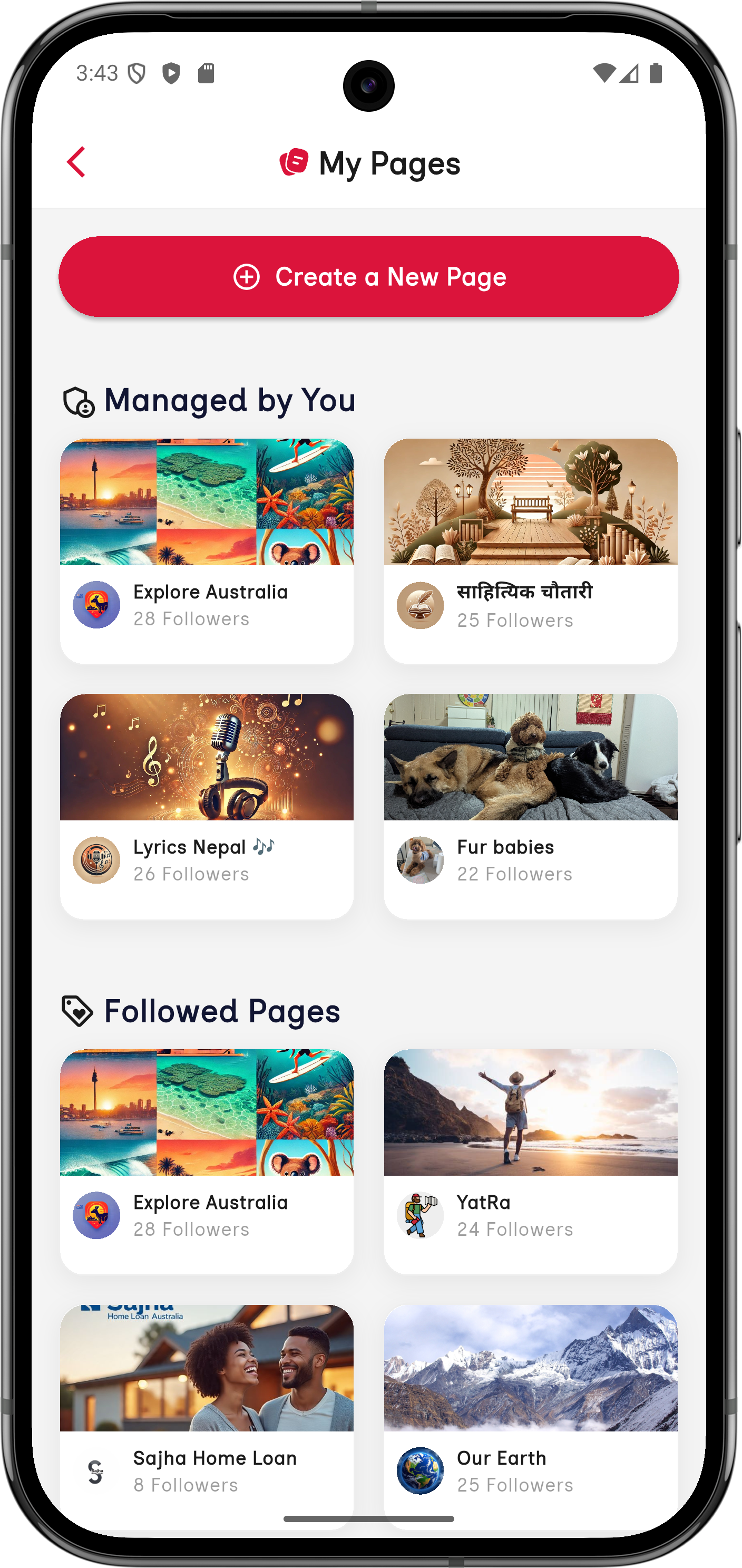Open the साहित्यिक चौतारी page card

[x=530, y=550]
